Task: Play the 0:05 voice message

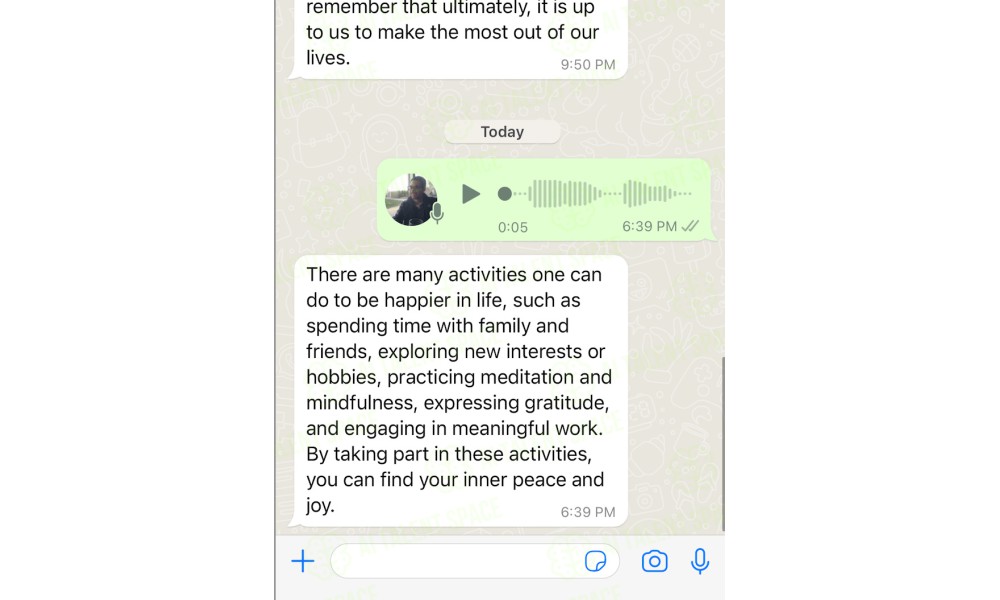Action: pyautogui.click(x=470, y=194)
